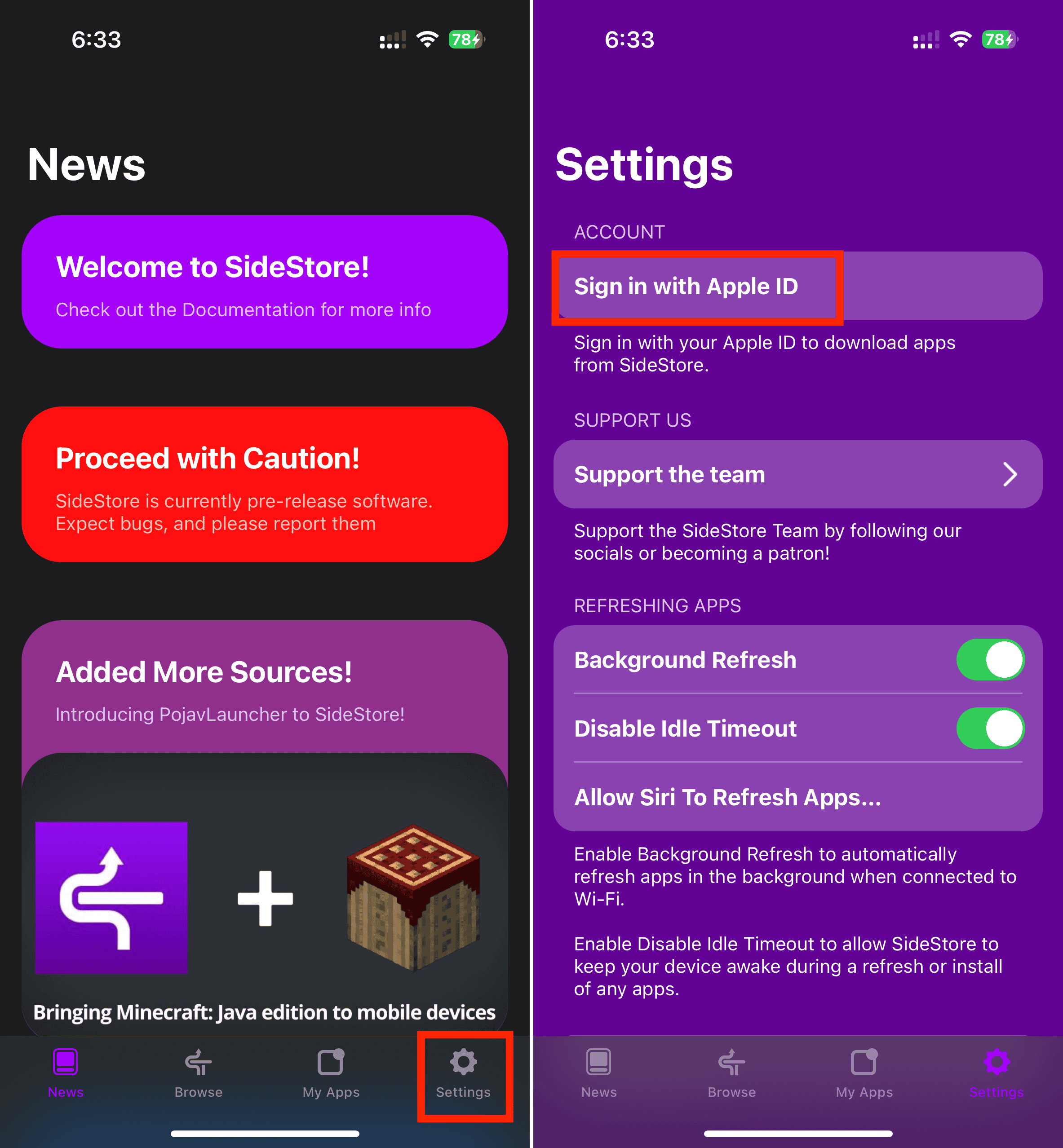Turn off Background Refresh

pos(989,660)
